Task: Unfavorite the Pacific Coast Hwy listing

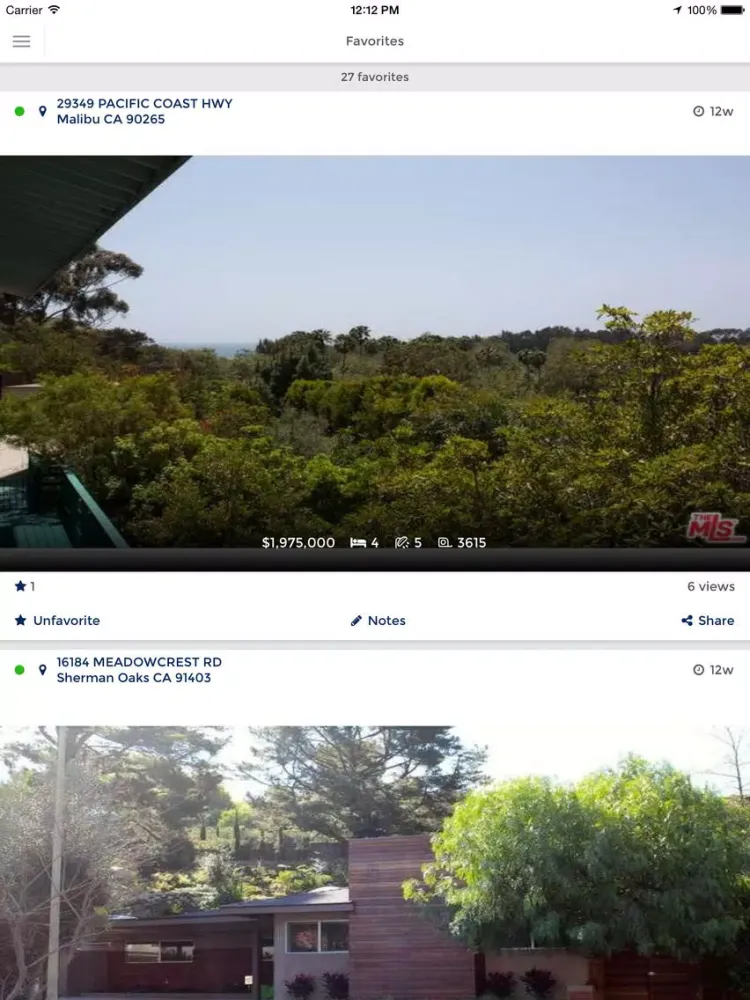Action: click(x=57, y=620)
